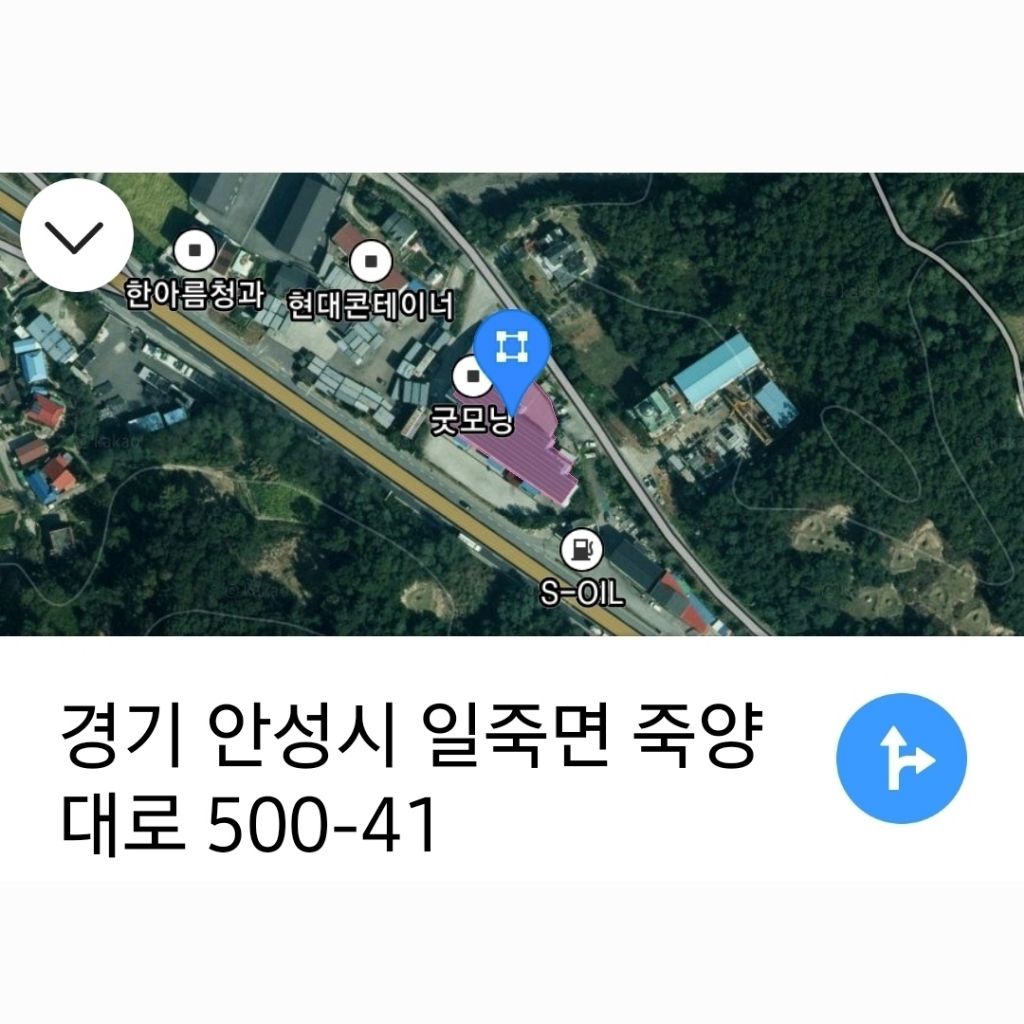Screen dimensions: 1024x1024
Task: Open the 한아름청과 place marker
Action: coord(195,248)
